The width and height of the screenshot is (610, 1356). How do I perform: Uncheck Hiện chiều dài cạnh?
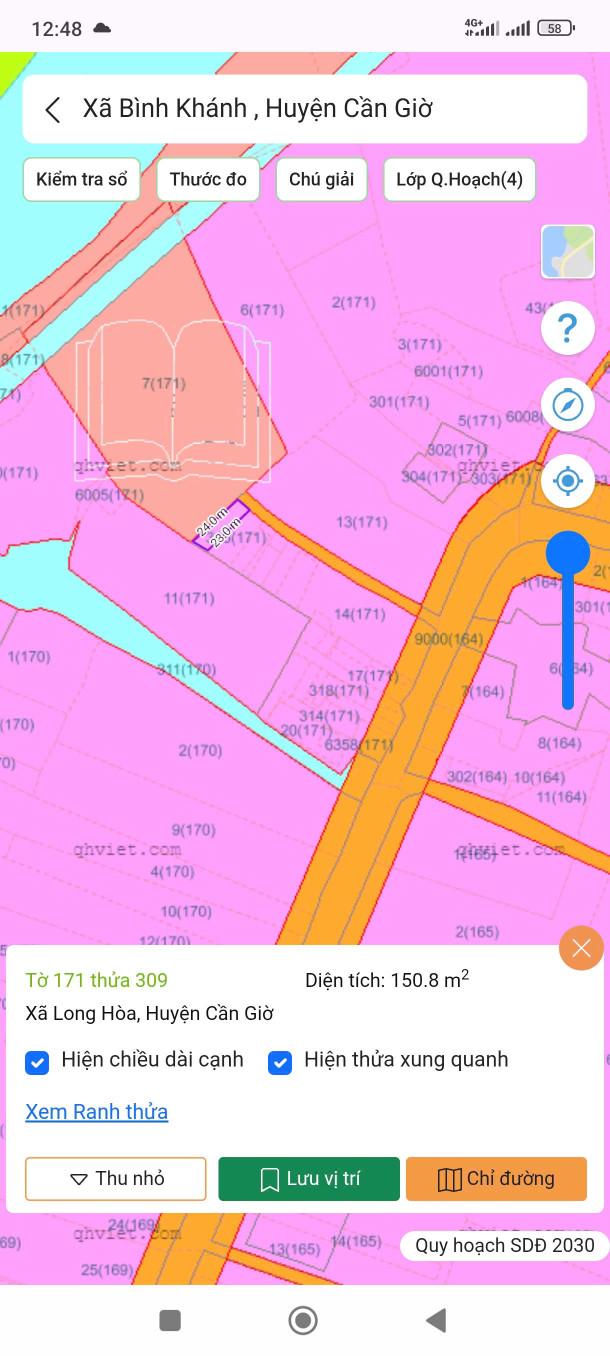pos(37,1062)
